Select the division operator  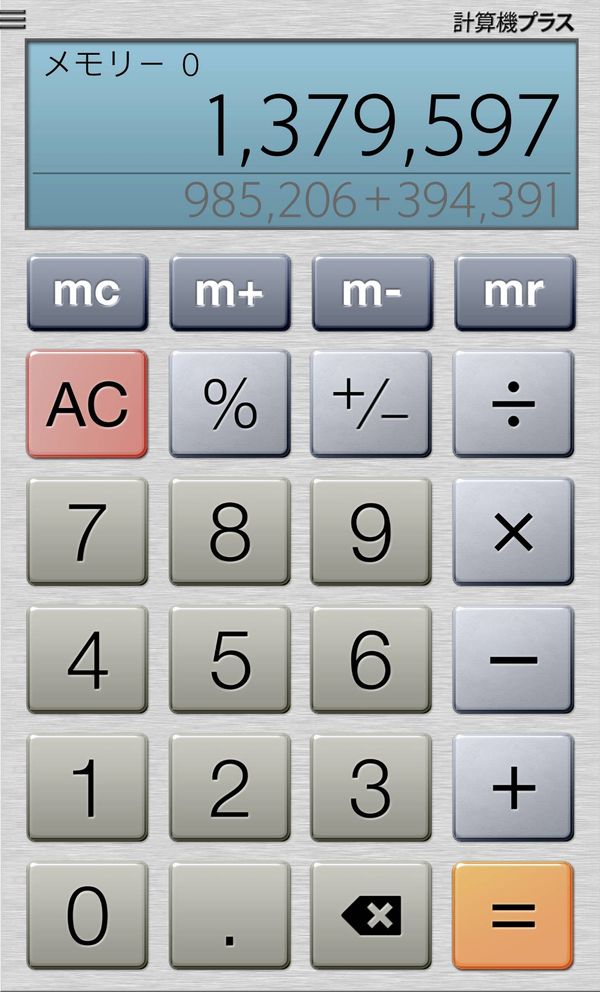[513, 404]
